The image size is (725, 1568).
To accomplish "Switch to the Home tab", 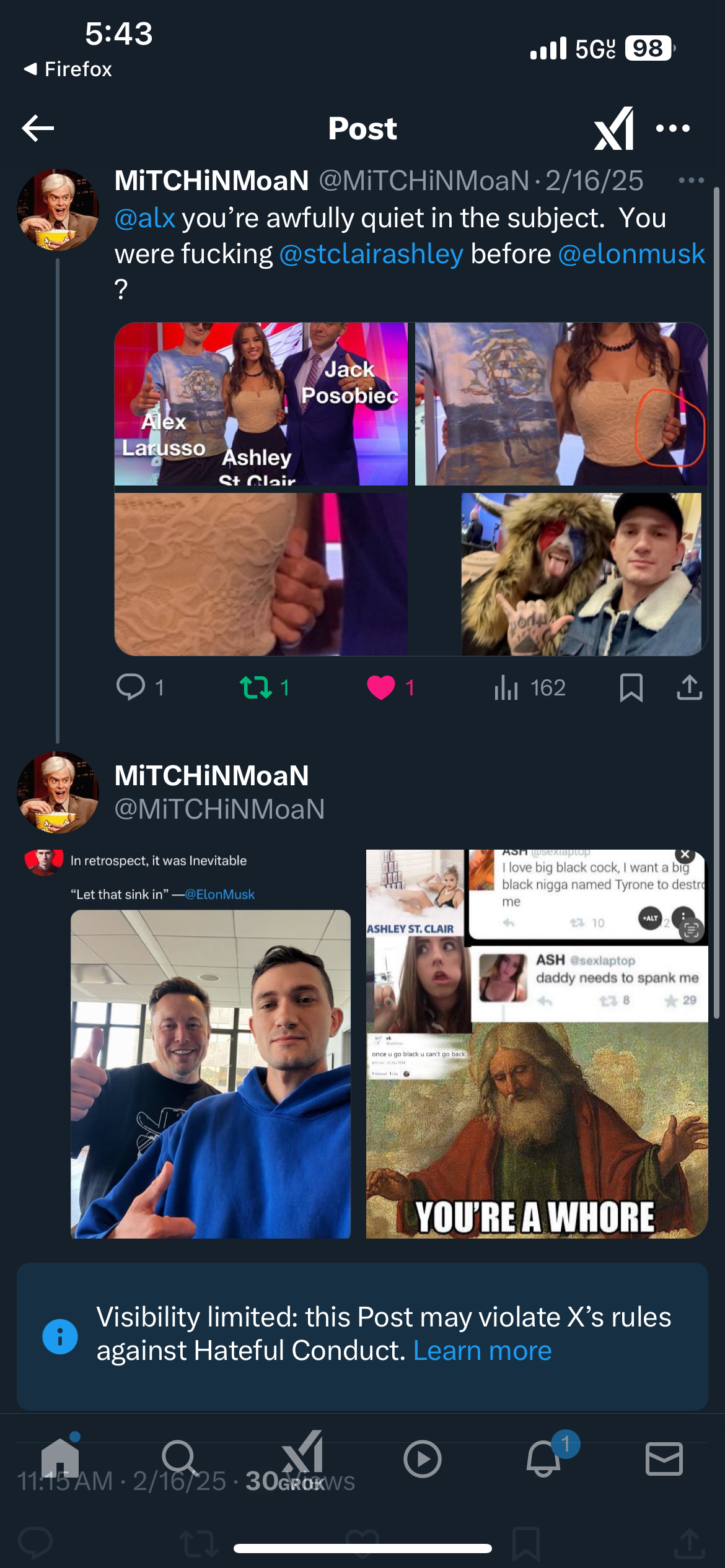I will click(60, 1458).
